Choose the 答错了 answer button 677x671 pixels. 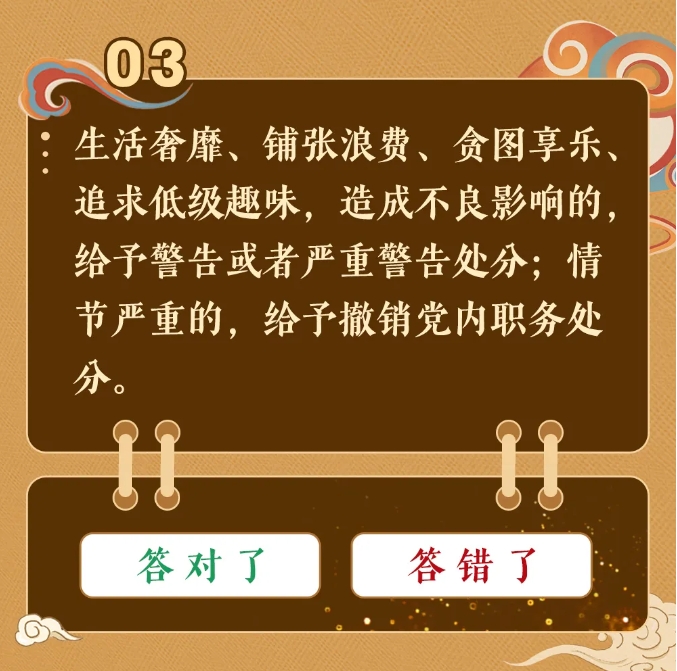point(471,565)
